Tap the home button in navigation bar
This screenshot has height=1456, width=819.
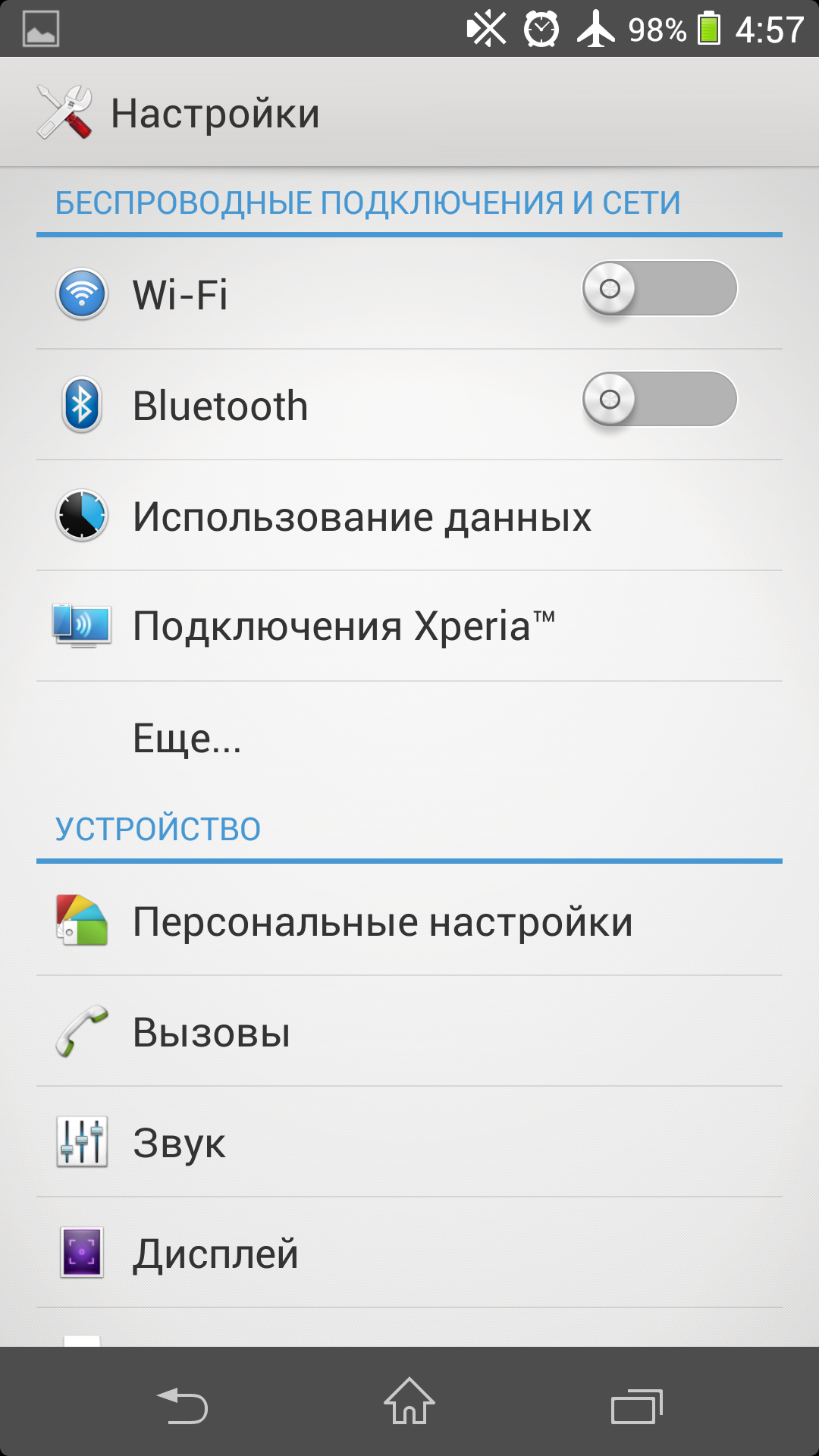409,1401
